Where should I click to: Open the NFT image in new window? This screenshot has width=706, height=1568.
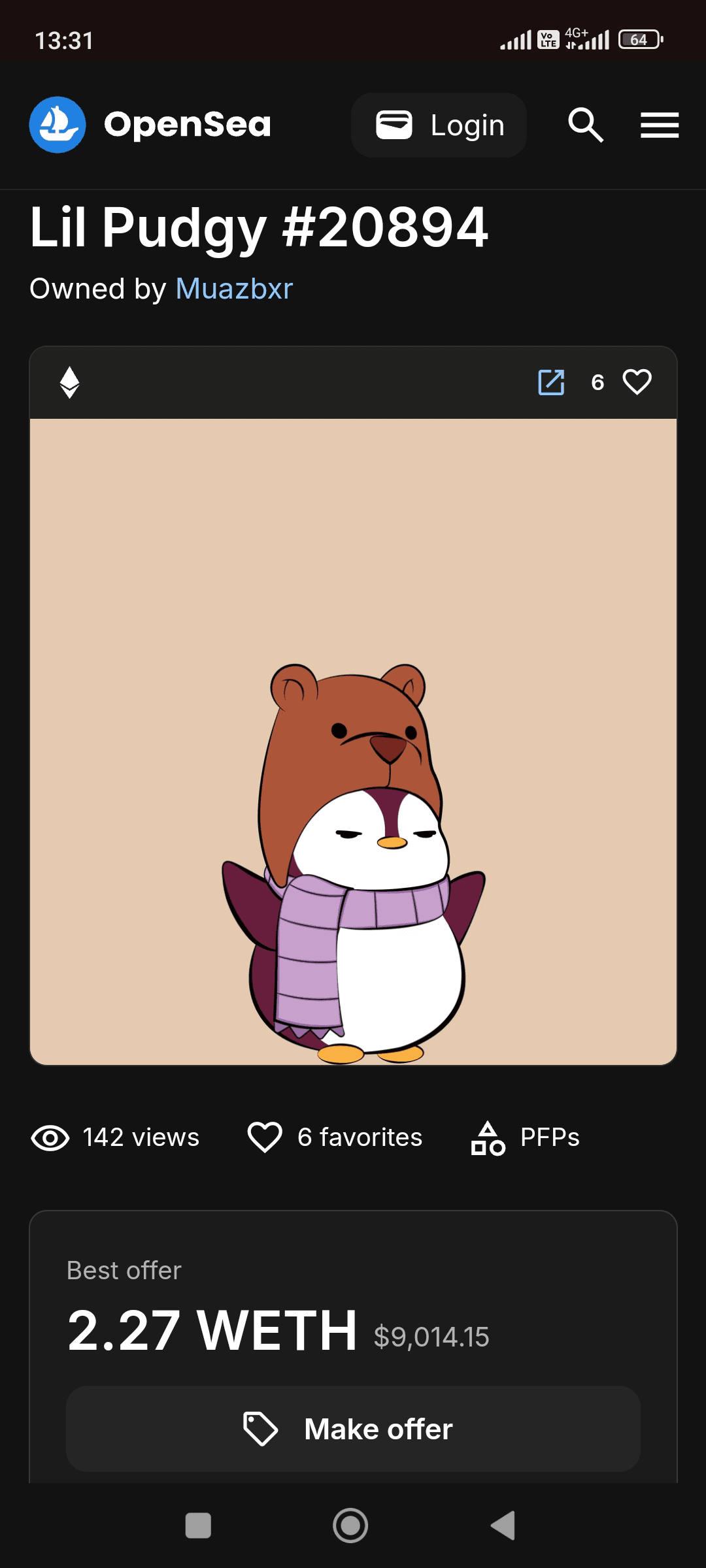point(551,382)
